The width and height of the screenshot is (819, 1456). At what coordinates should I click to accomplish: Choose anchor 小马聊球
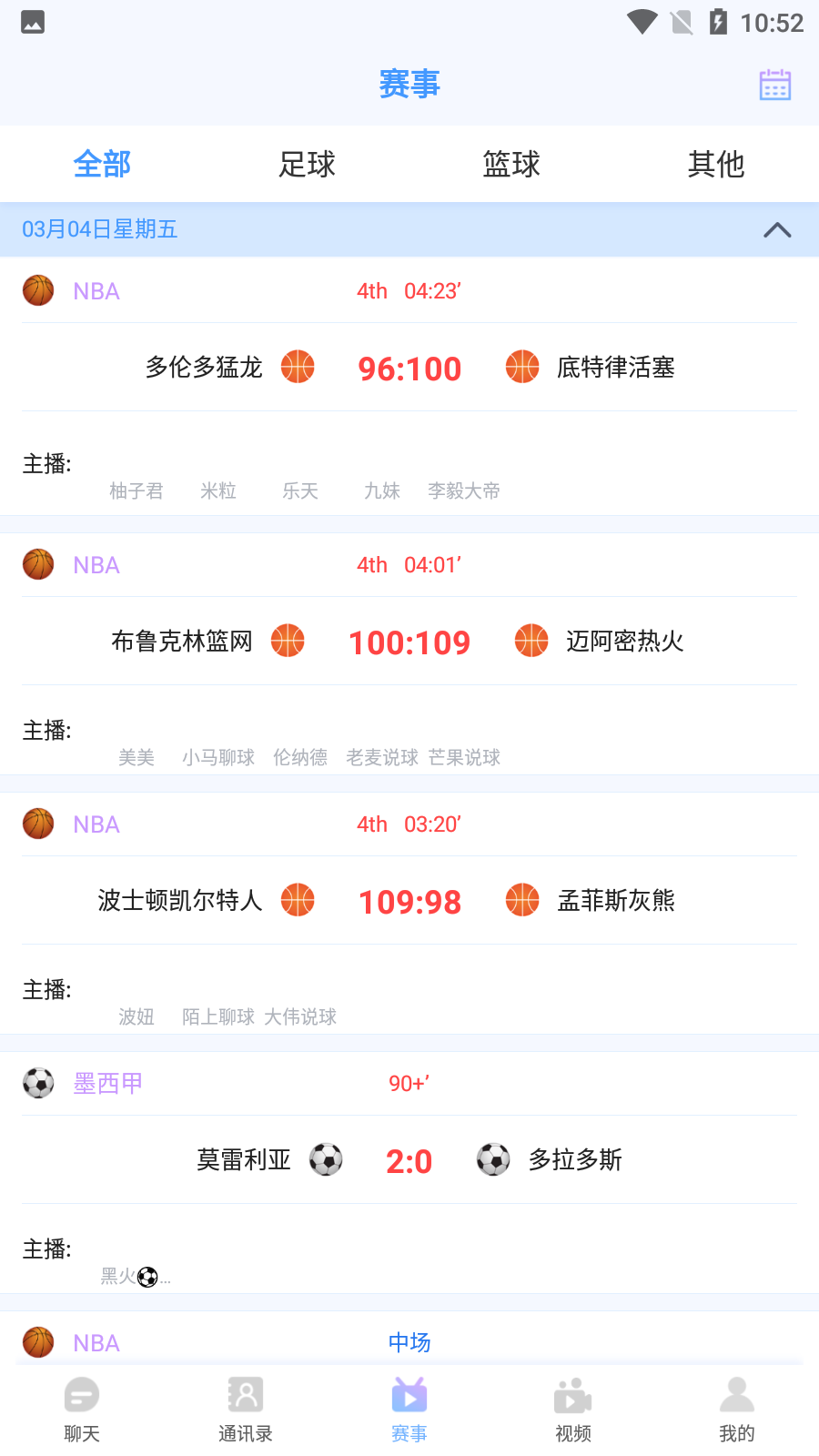point(218,758)
